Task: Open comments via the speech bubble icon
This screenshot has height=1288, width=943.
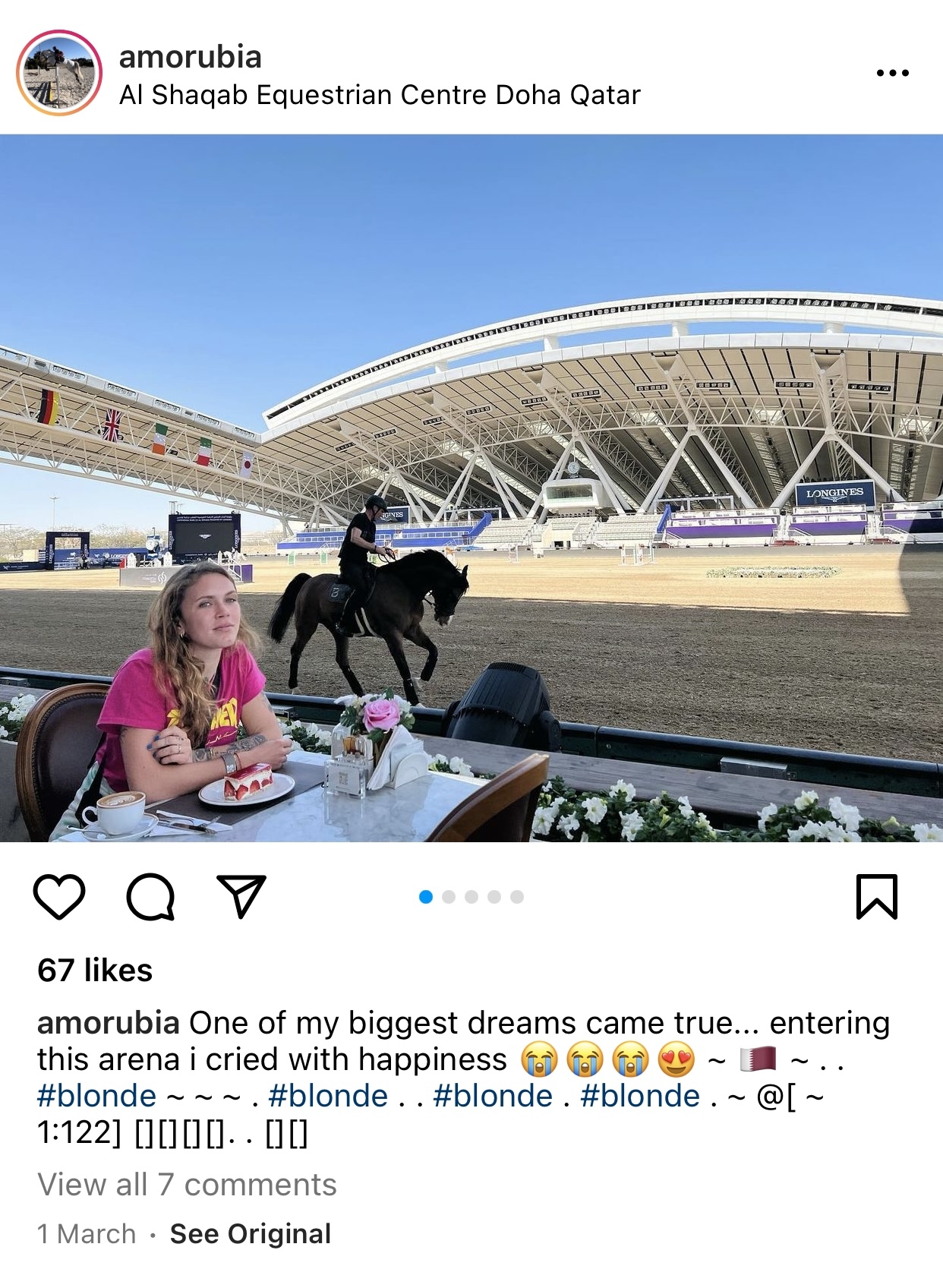Action: [x=150, y=897]
